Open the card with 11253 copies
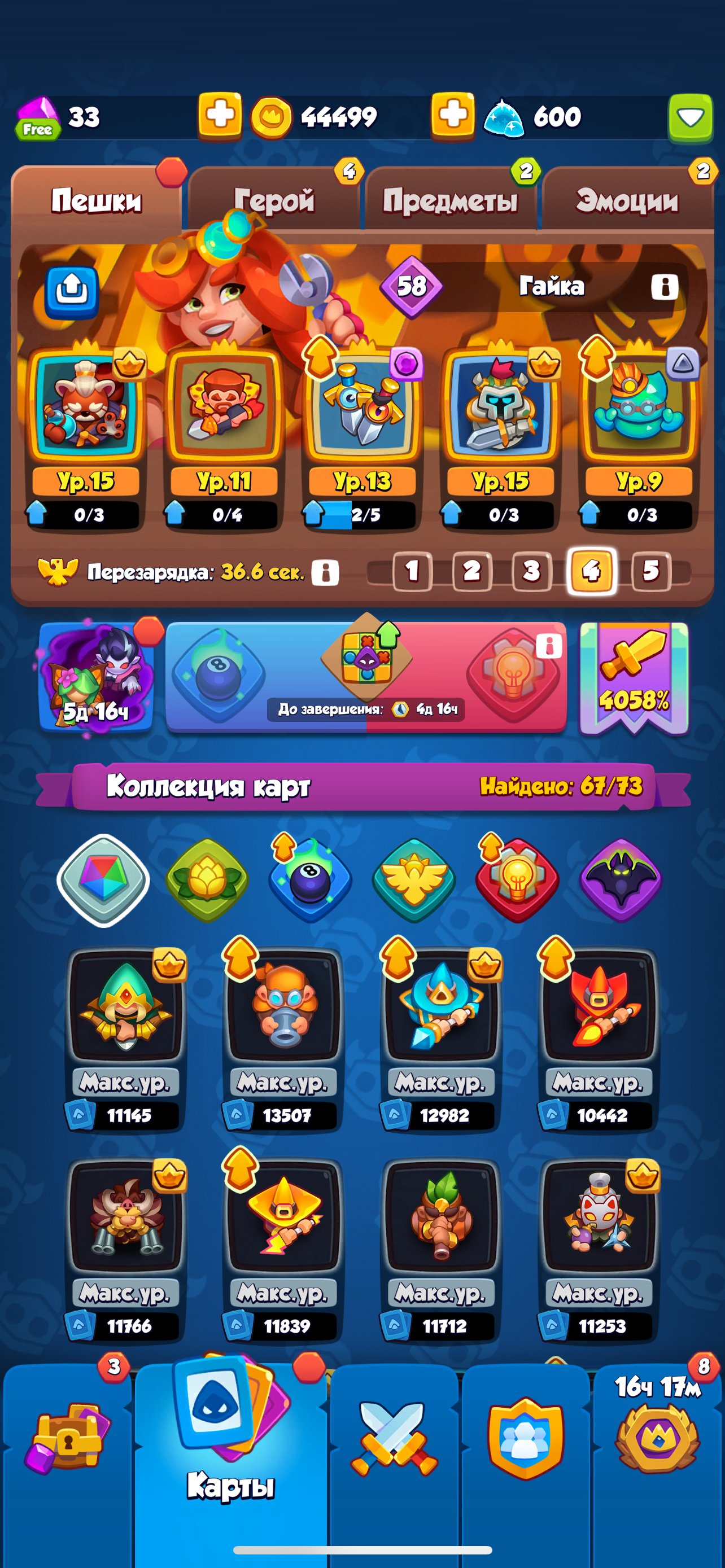 pyautogui.click(x=599, y=1250)
